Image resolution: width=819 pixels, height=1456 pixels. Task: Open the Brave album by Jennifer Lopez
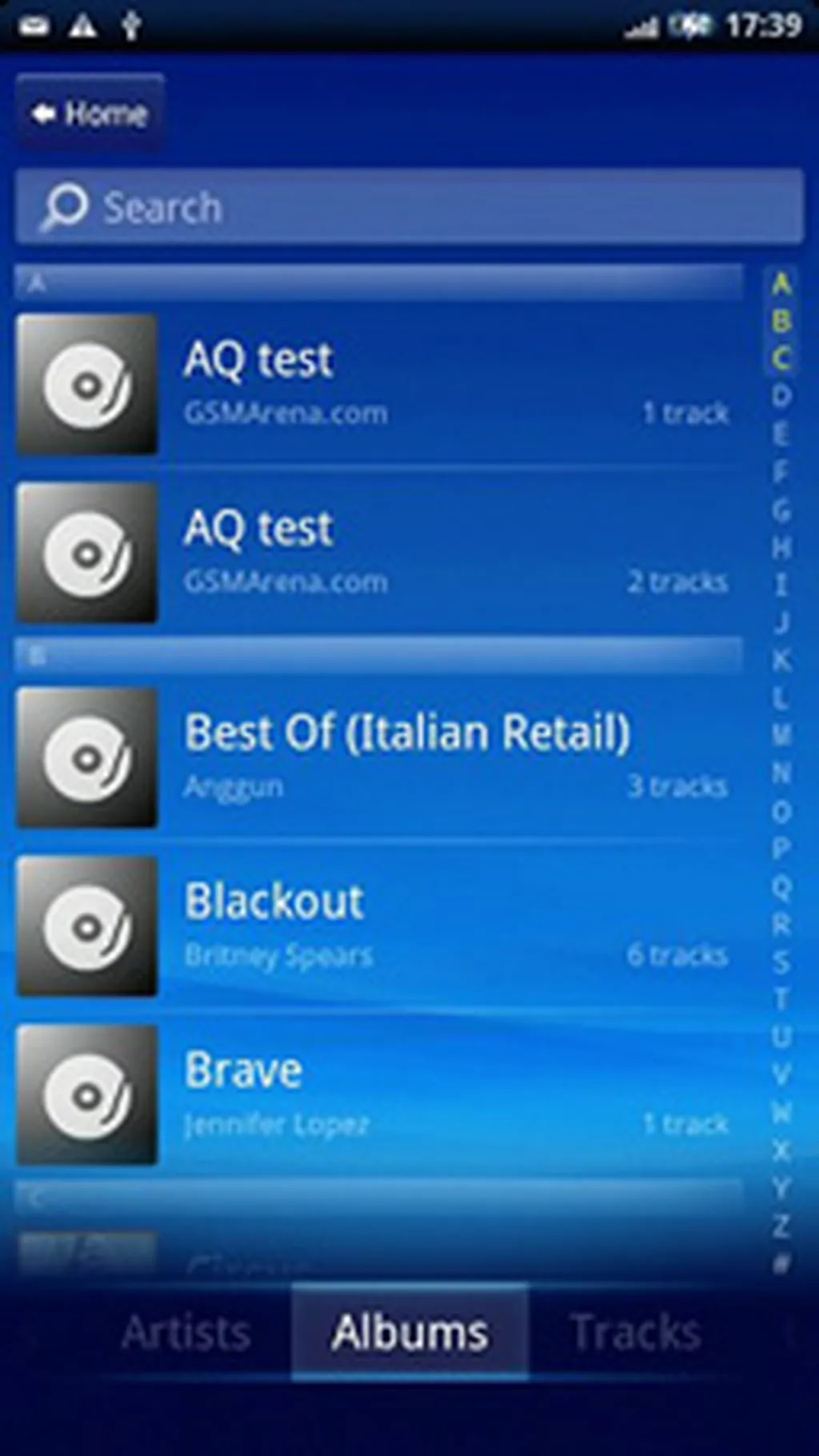pyautogui.click(x=376, y=1094)
